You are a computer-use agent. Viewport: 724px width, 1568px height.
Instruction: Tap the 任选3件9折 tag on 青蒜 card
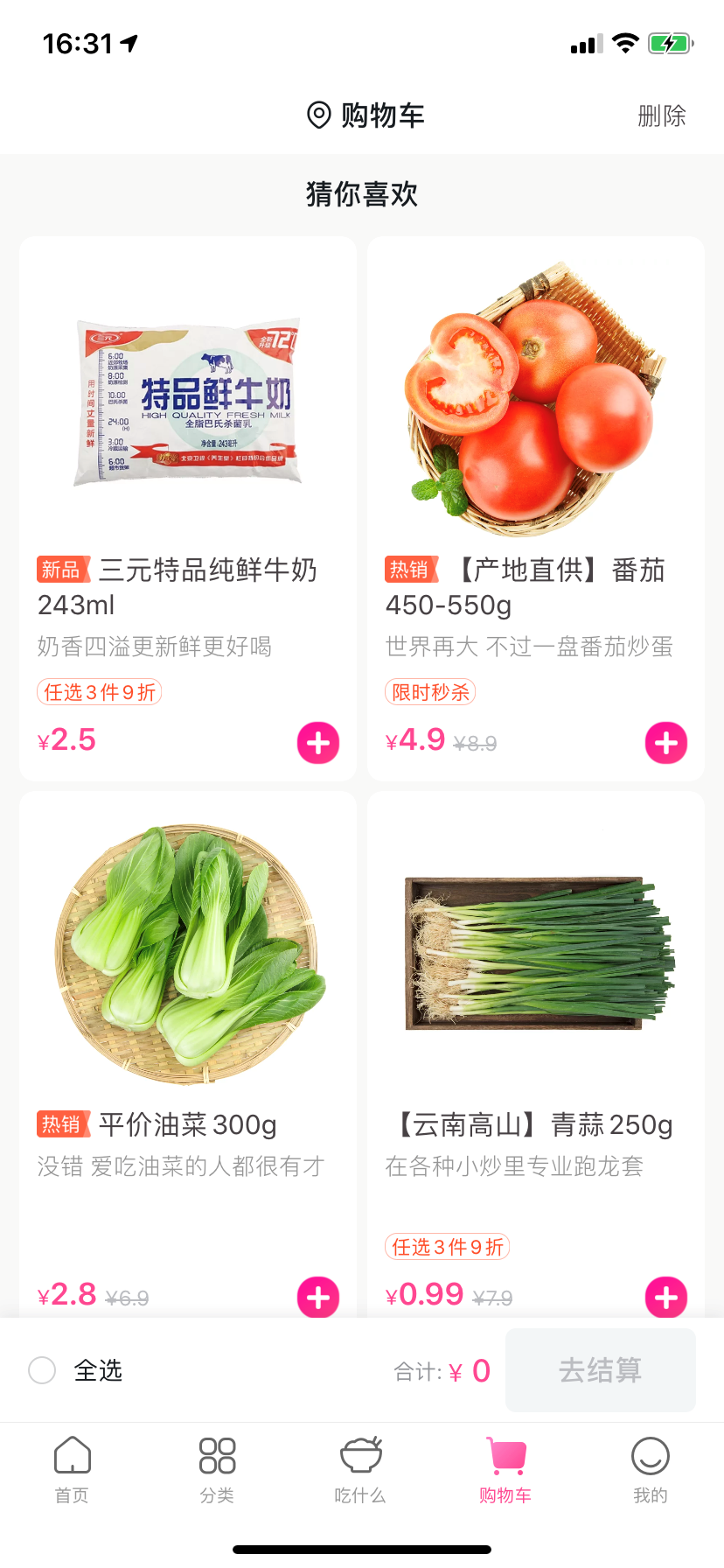point(447,1246)
